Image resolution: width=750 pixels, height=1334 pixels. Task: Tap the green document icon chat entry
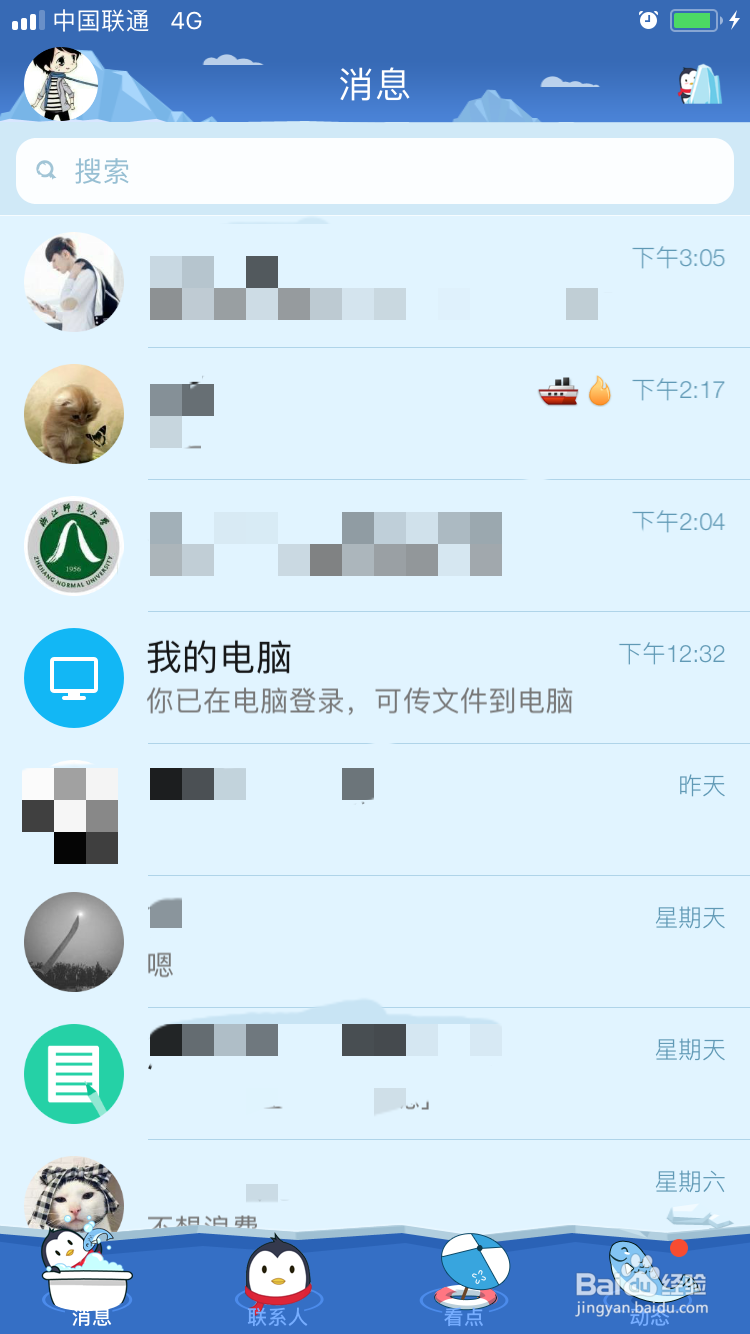[73, 1073]
